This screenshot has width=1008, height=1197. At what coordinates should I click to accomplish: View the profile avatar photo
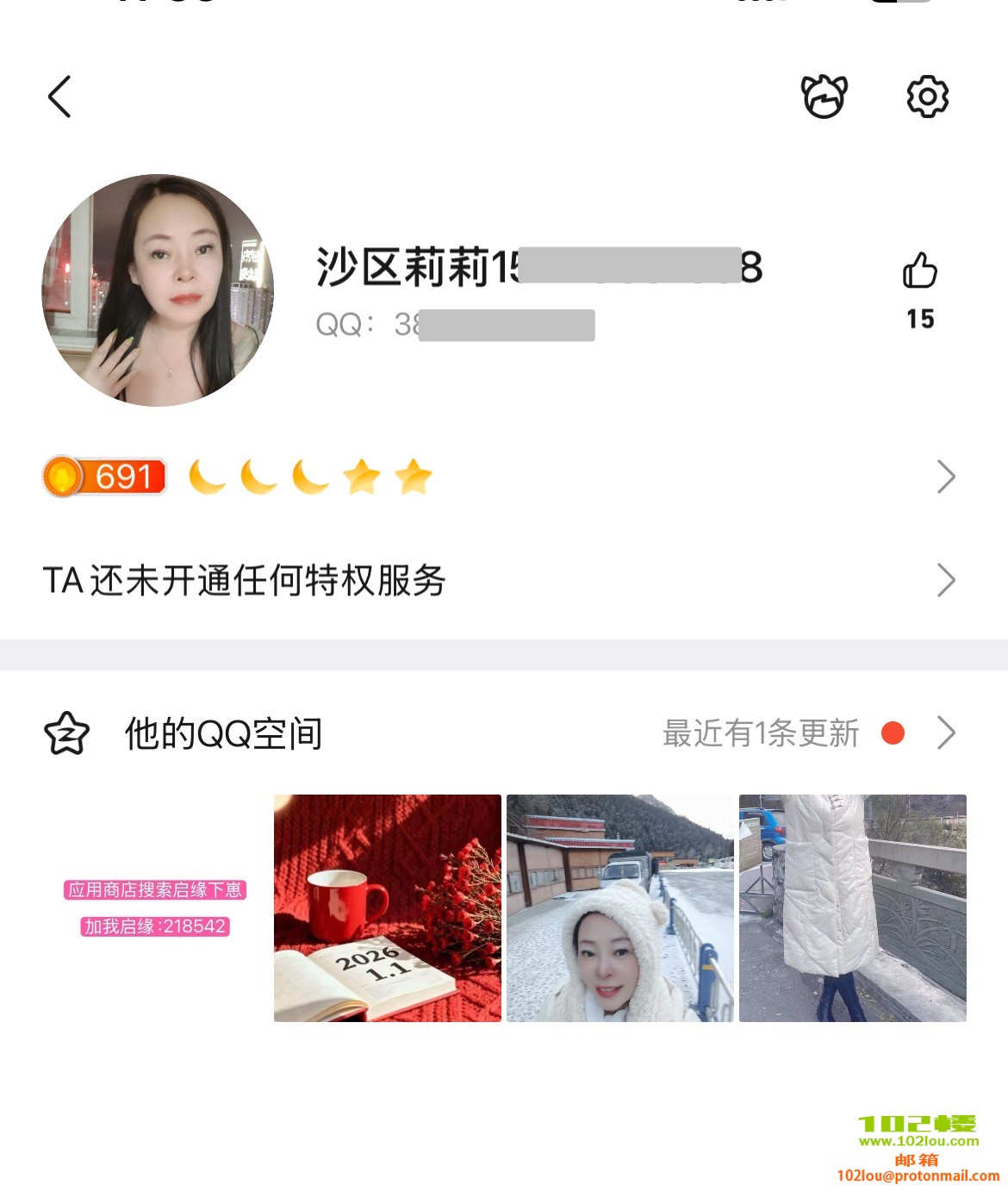click(158, 290)
